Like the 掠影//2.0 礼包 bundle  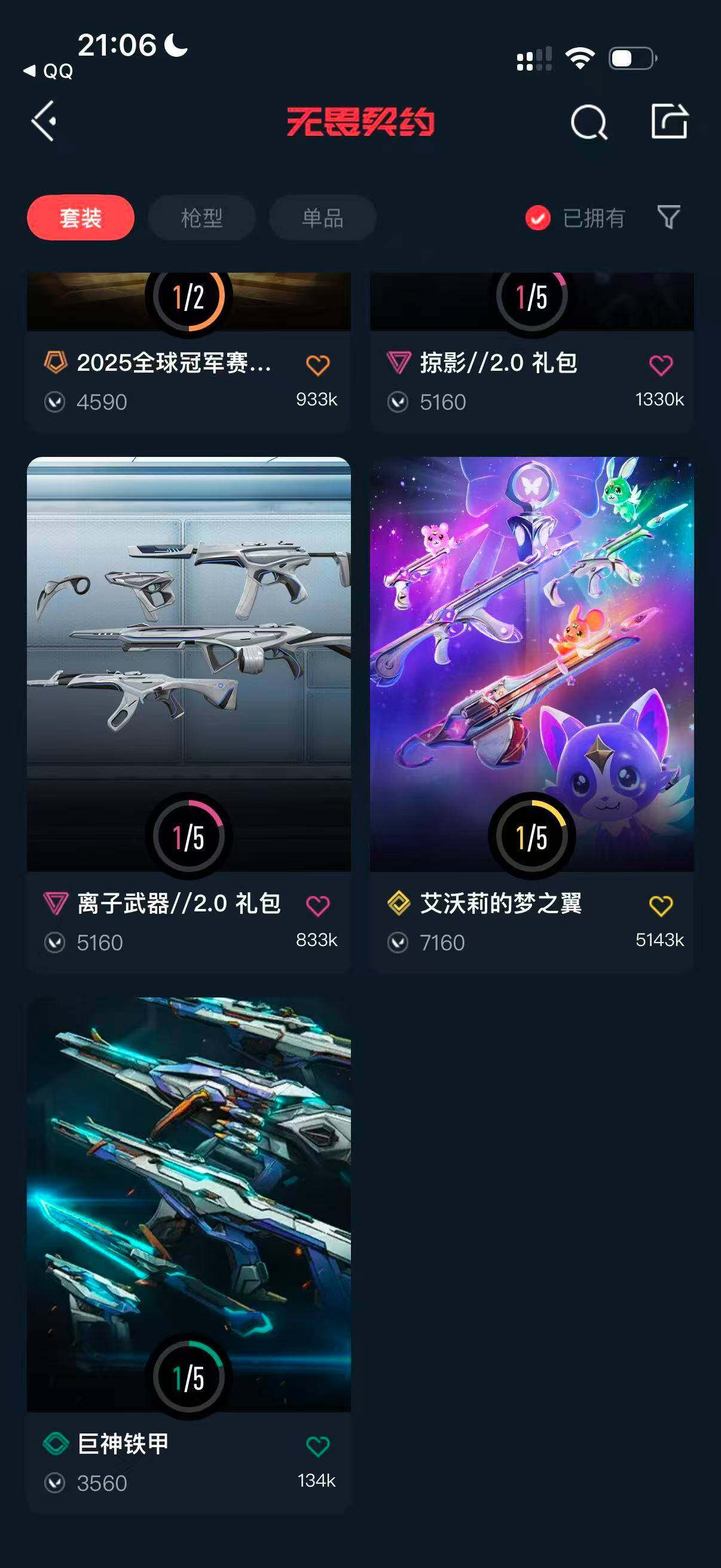[x=661, y=365]
